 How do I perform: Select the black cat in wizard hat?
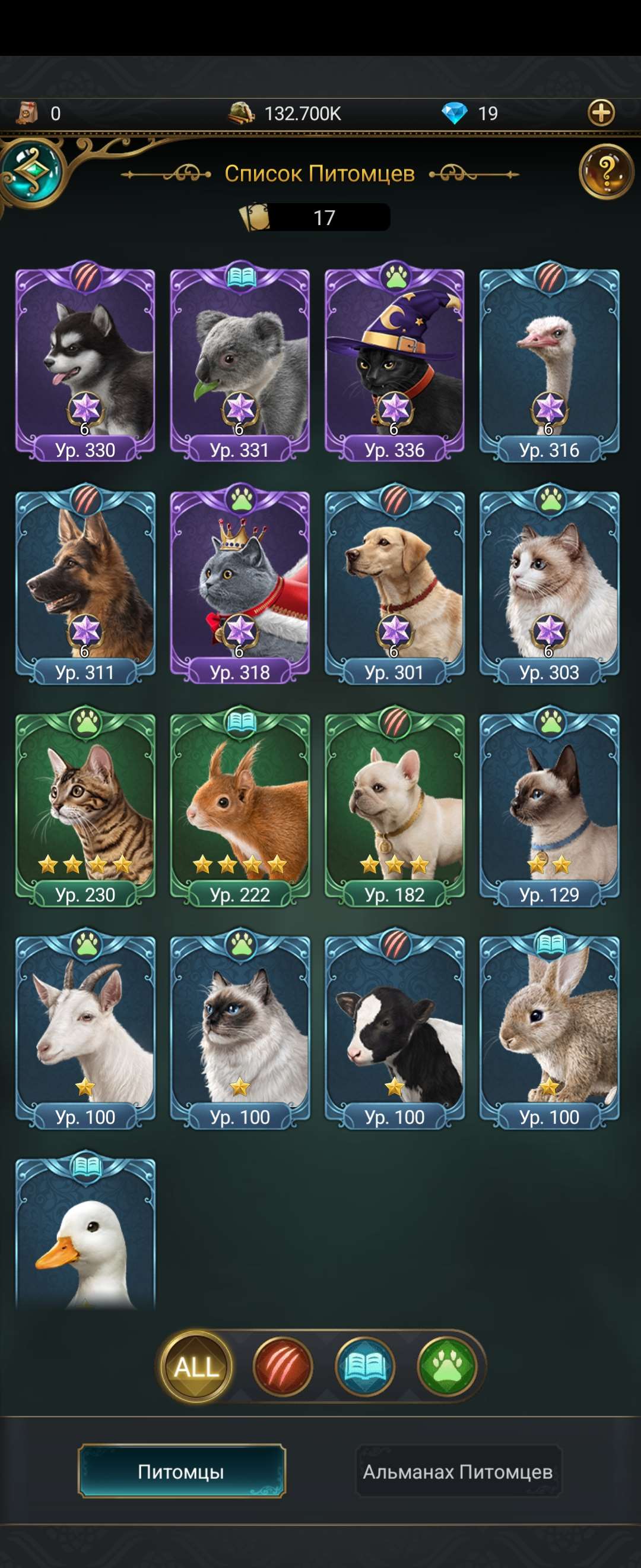(395, 362)
